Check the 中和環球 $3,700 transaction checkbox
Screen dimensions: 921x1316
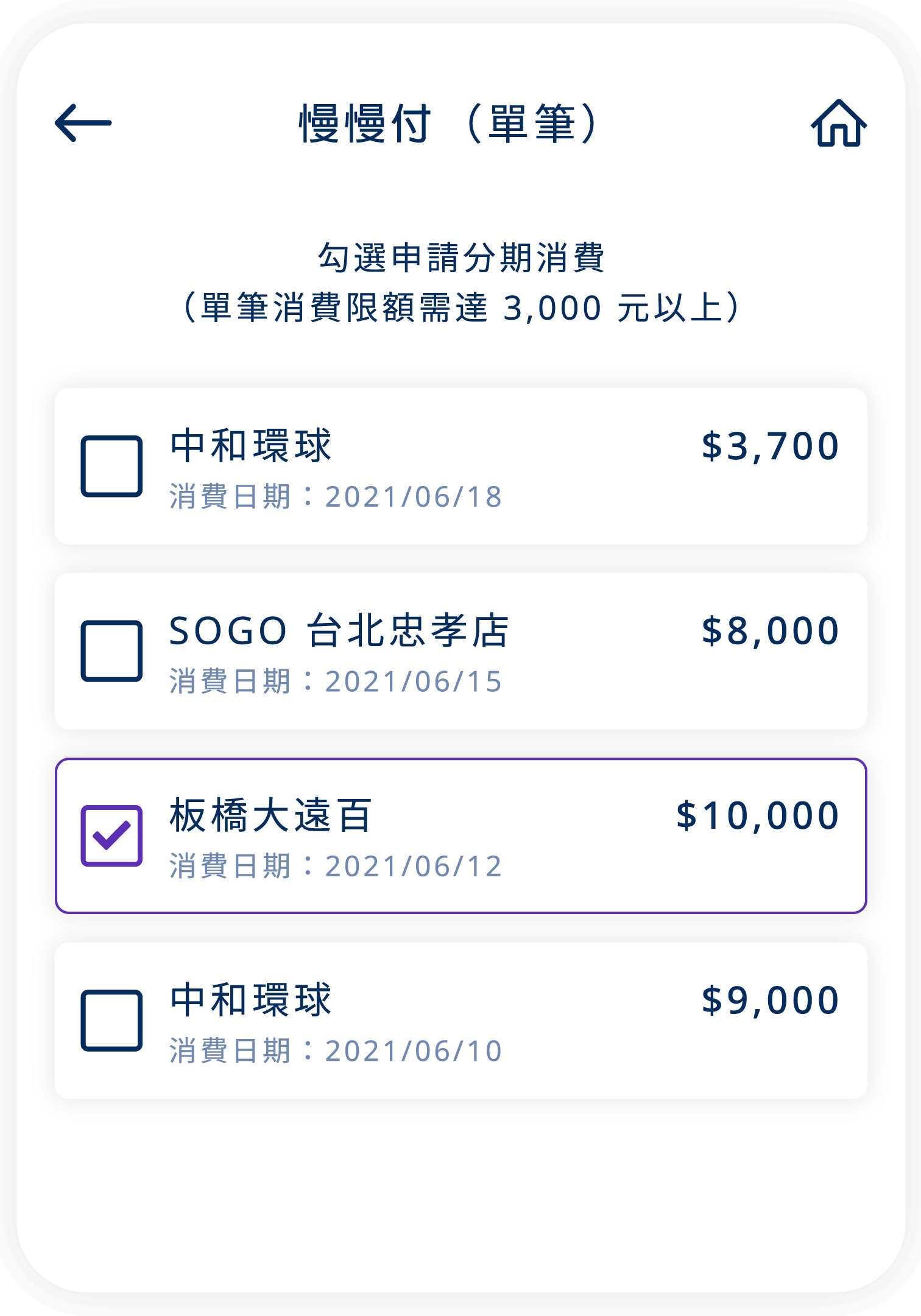(111, 466)
